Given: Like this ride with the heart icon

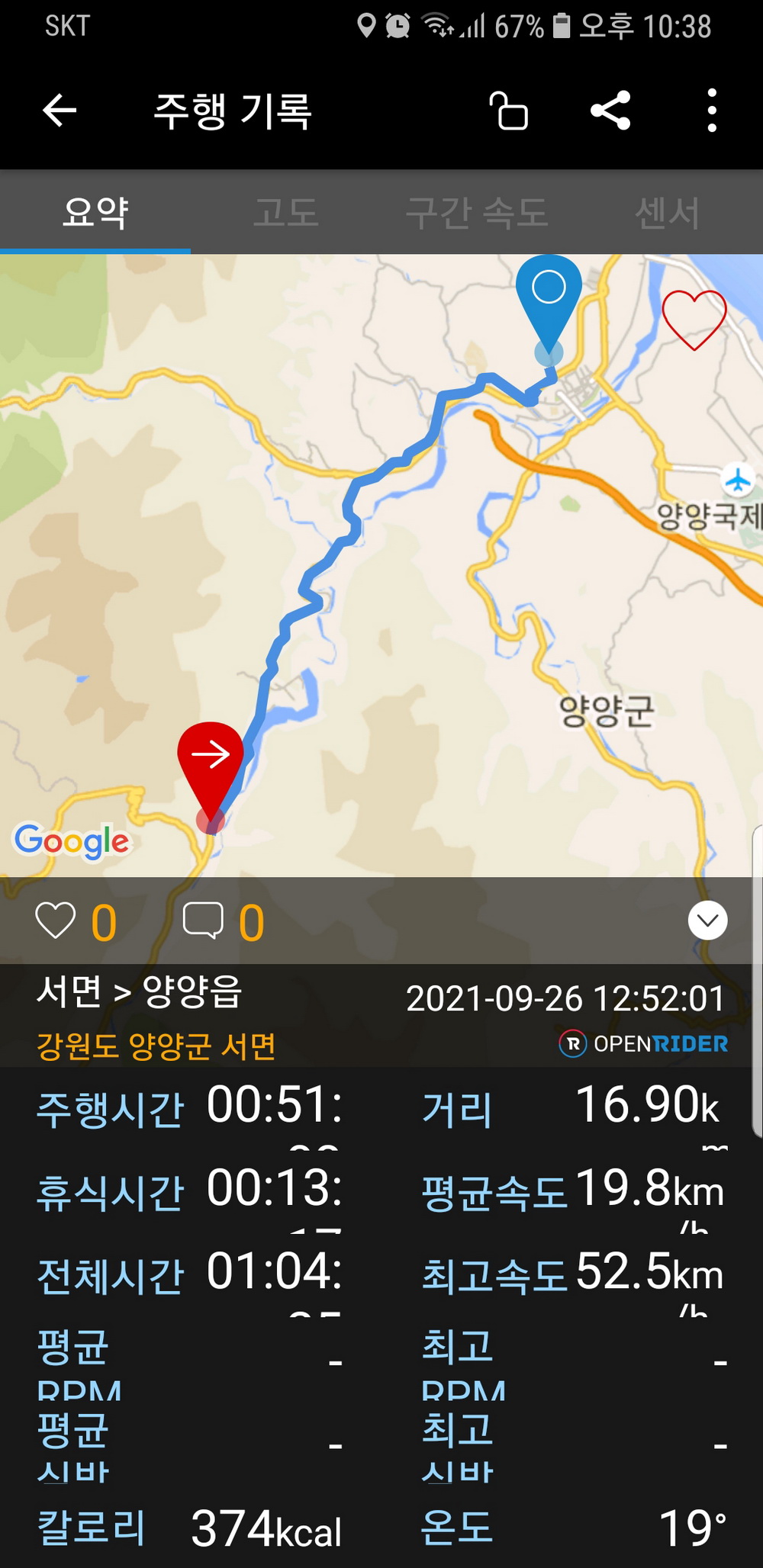Looking at the screenshot, I should pyautogui.click(x=56, y=921).
